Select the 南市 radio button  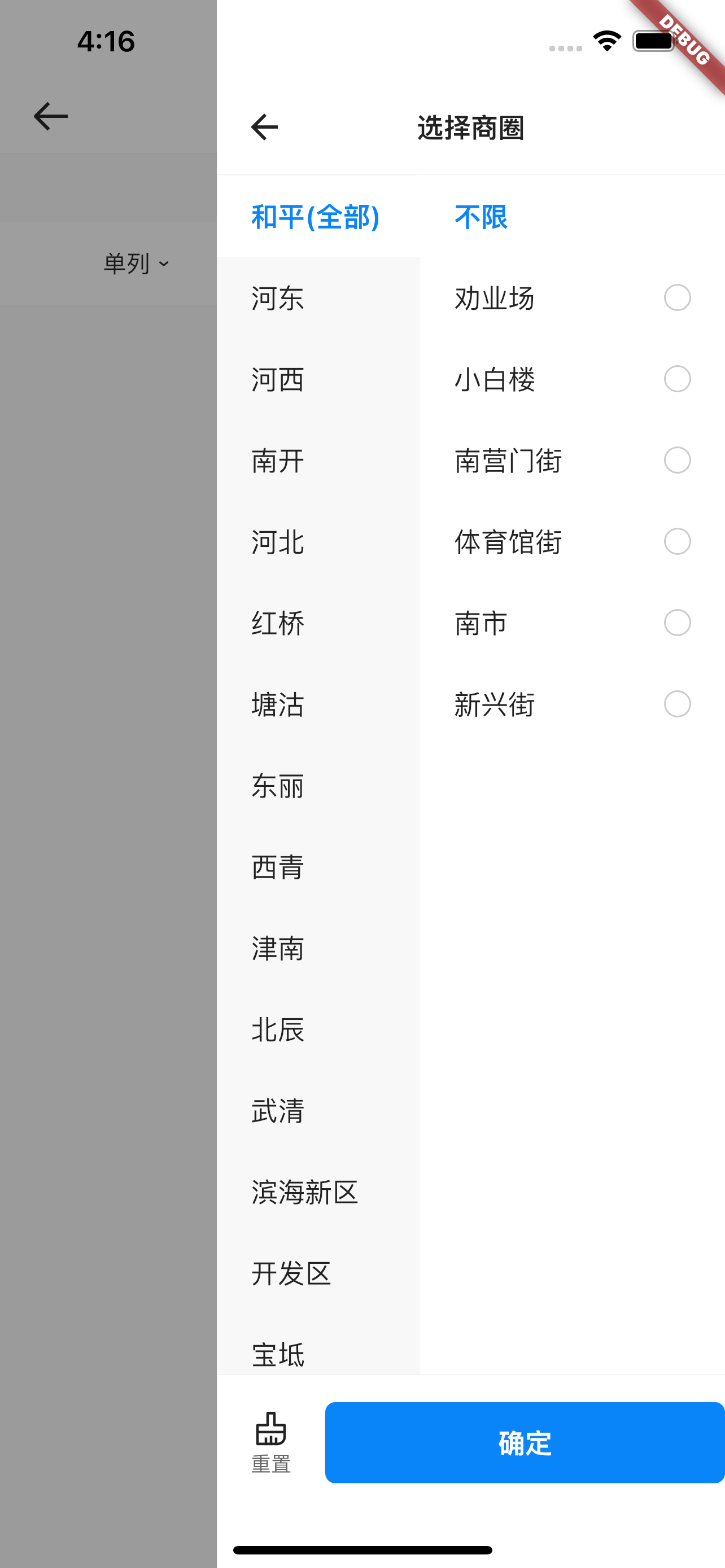point(677,623)
